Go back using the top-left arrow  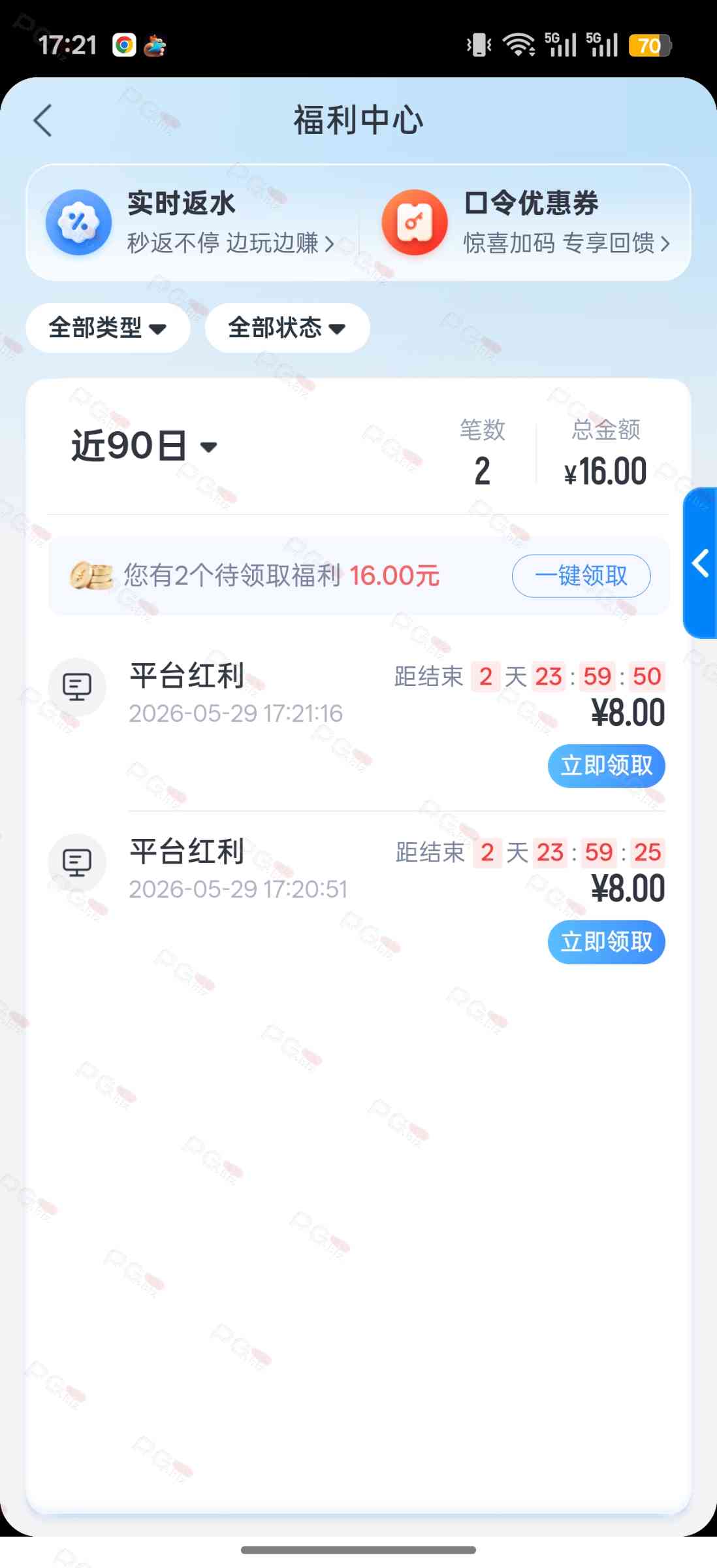(x=43, y=121)
